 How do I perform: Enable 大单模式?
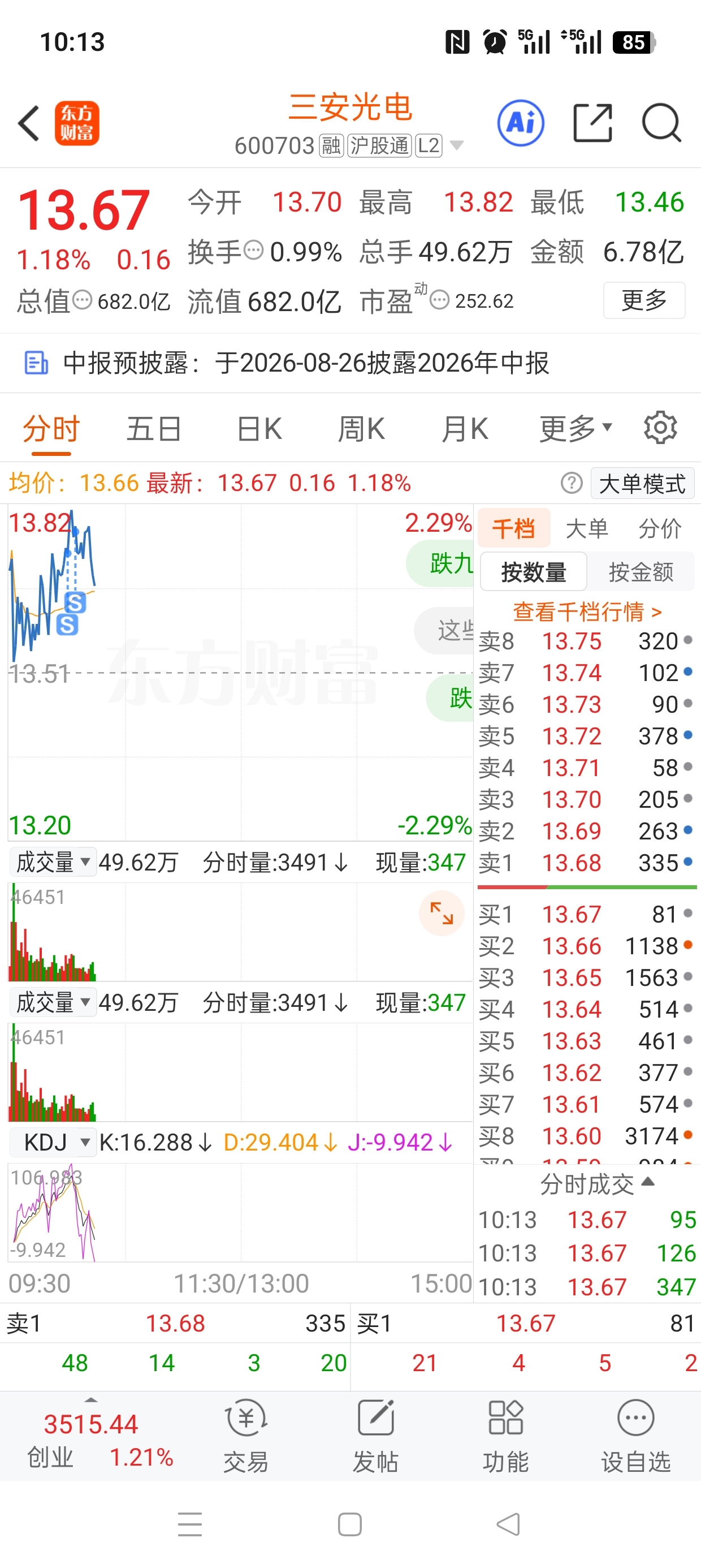click(642, 483)
